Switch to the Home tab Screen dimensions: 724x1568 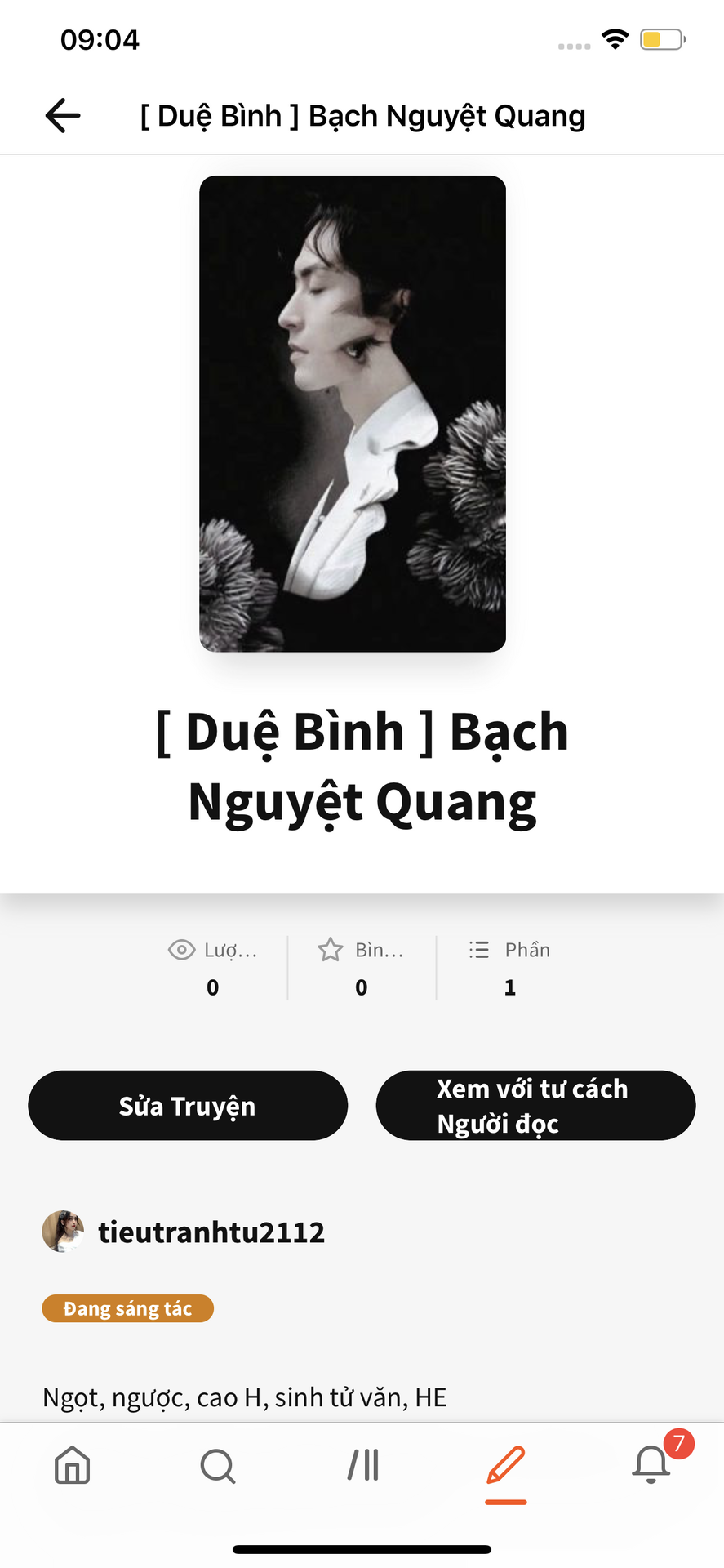tap(72, 1465)
